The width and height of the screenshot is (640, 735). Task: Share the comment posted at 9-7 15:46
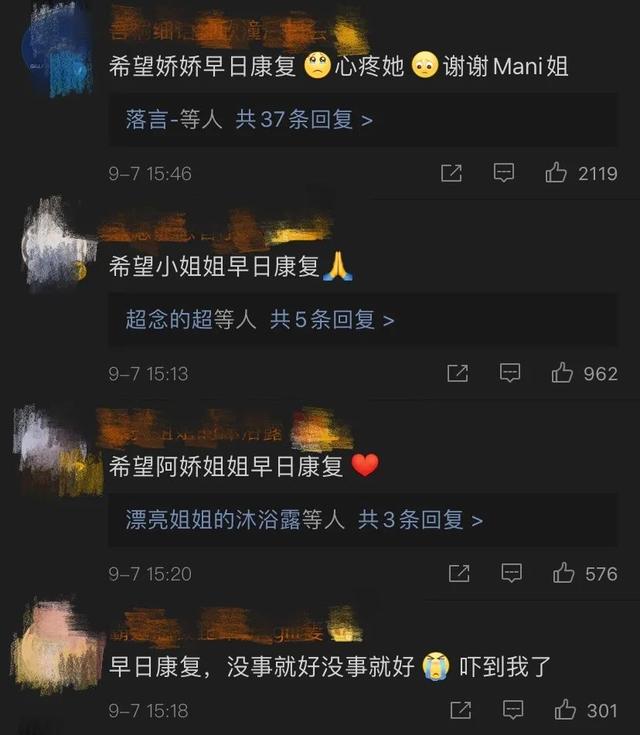[x=452, y=173]
